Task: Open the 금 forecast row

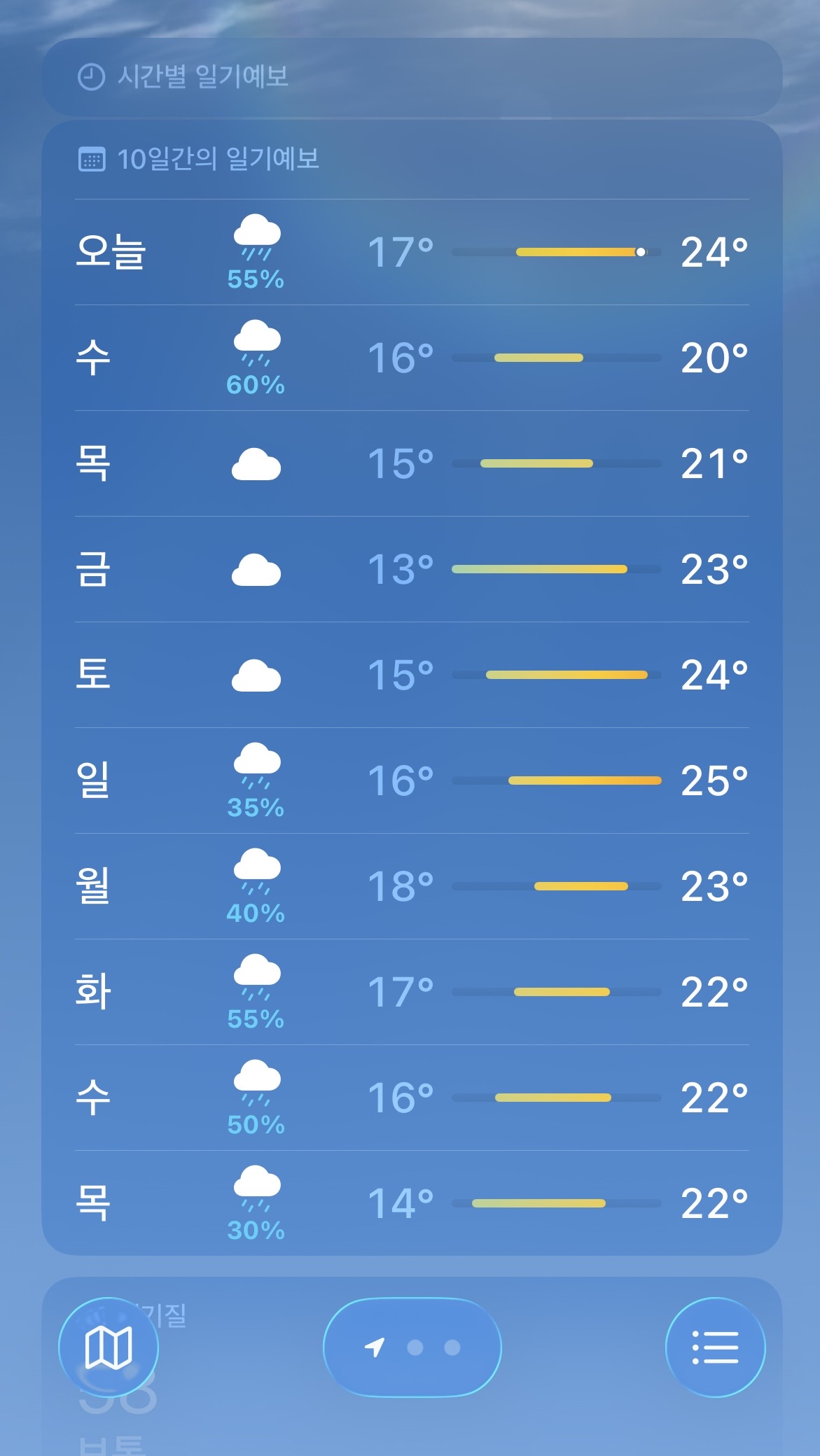Action: (x=412, y=569)
